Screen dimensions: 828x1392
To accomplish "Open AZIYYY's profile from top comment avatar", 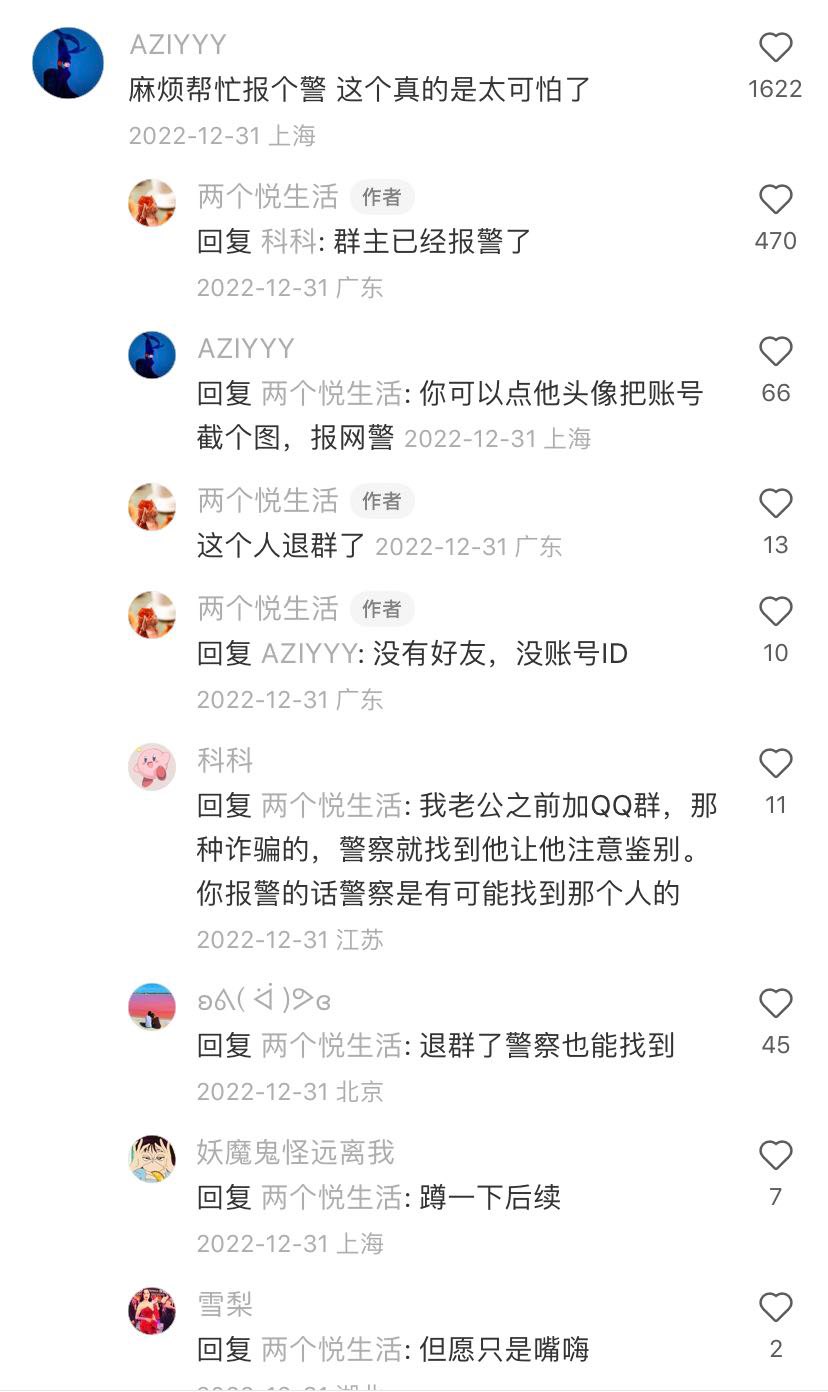I will point(68,63).
